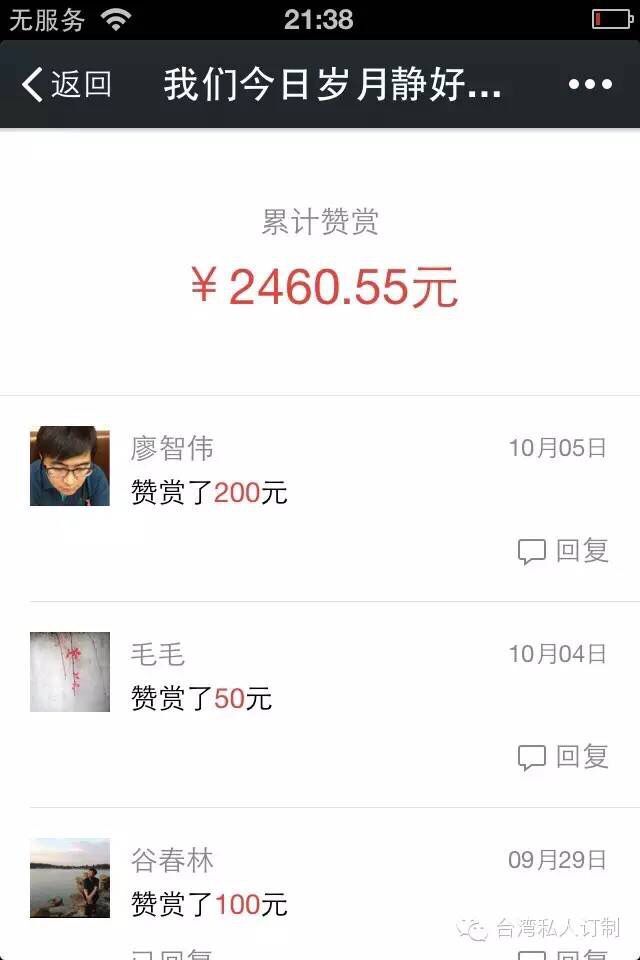The height and width of the screenshot is (960, 640).
Task: Open the three-dot overflow menu
Action: coord(590,85)
